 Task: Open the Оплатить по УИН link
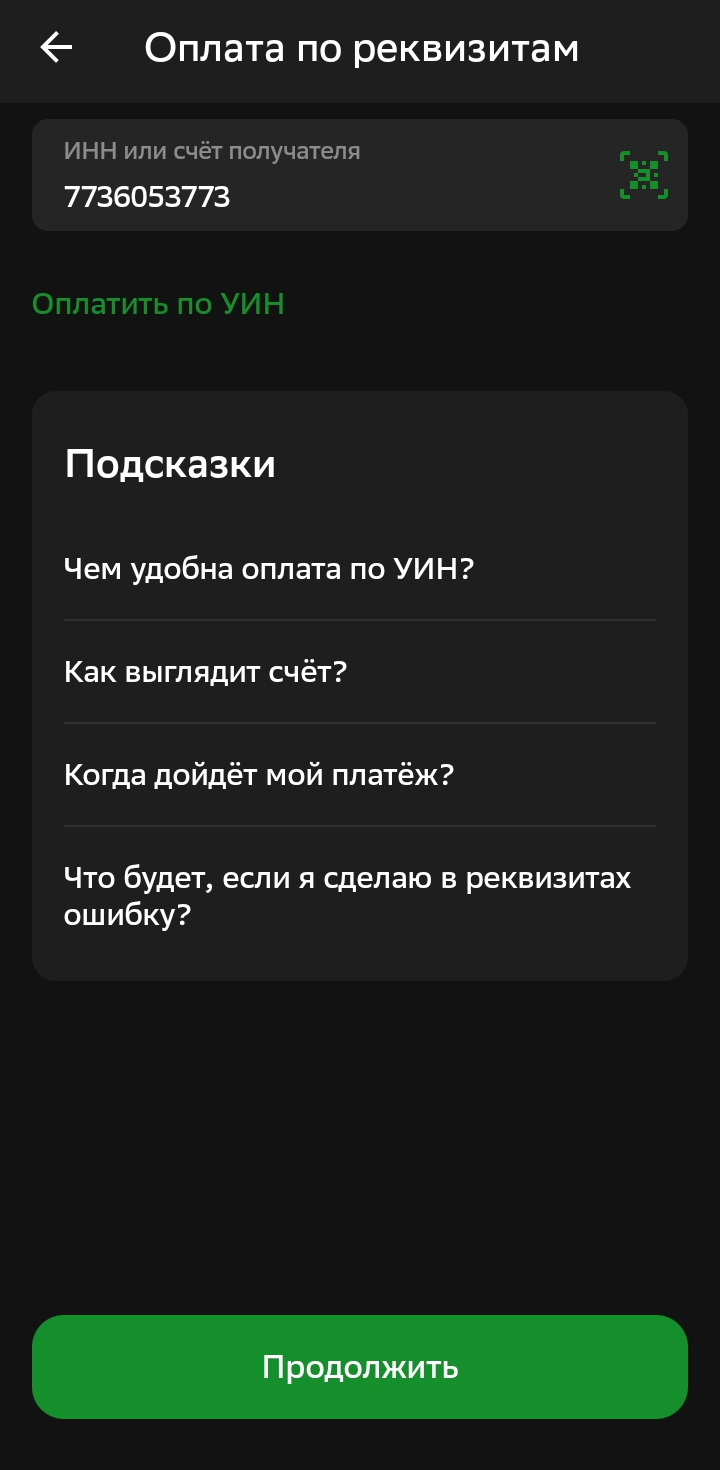click(158, 304)
